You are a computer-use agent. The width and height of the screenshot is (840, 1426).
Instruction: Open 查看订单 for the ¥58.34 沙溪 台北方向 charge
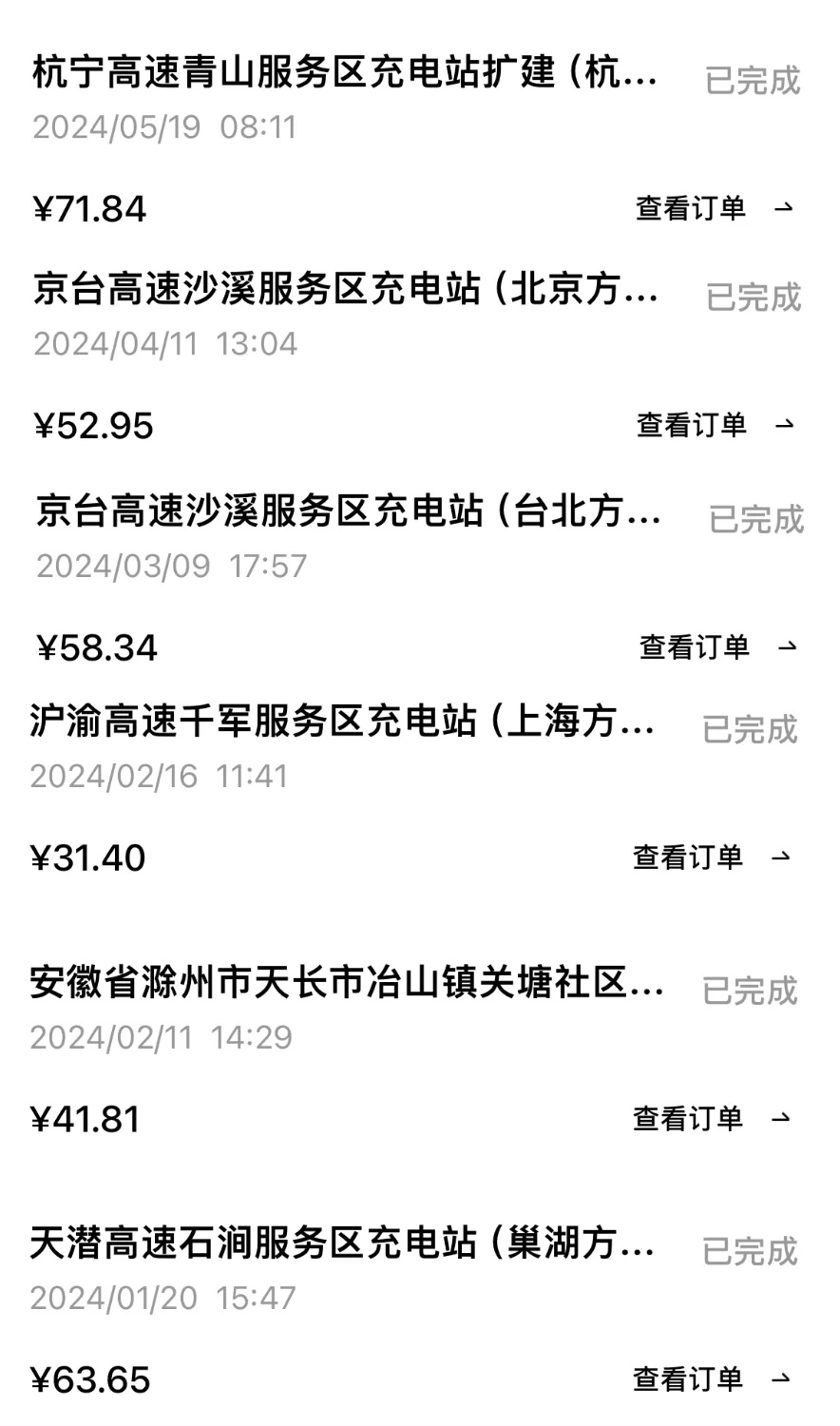[716, 647]
